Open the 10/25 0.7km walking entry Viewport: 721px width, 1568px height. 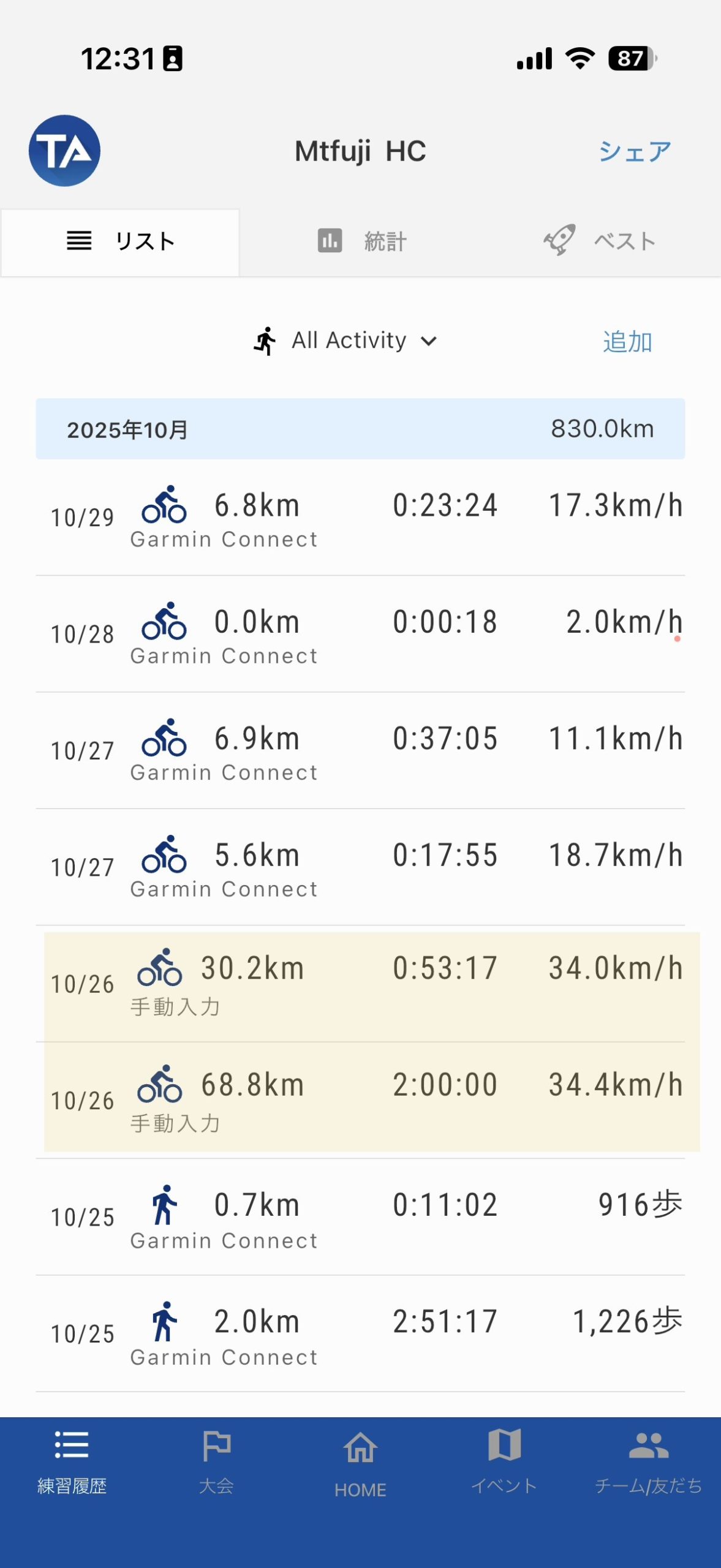click(x=360, y=1216)
